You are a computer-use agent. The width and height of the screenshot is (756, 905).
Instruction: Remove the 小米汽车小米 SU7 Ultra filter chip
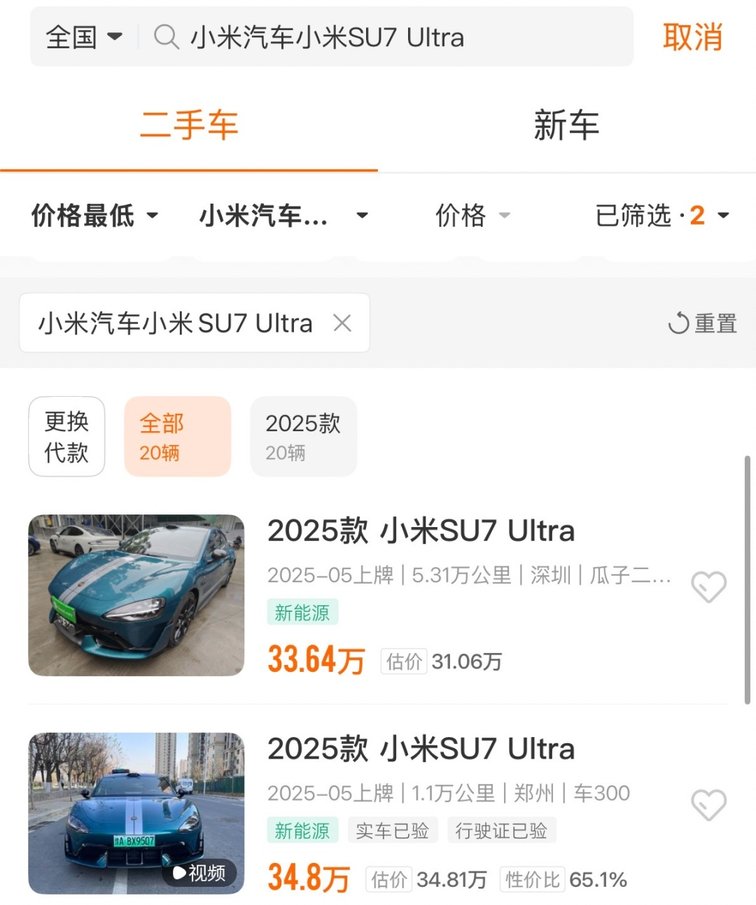click(x=342, y=323)
